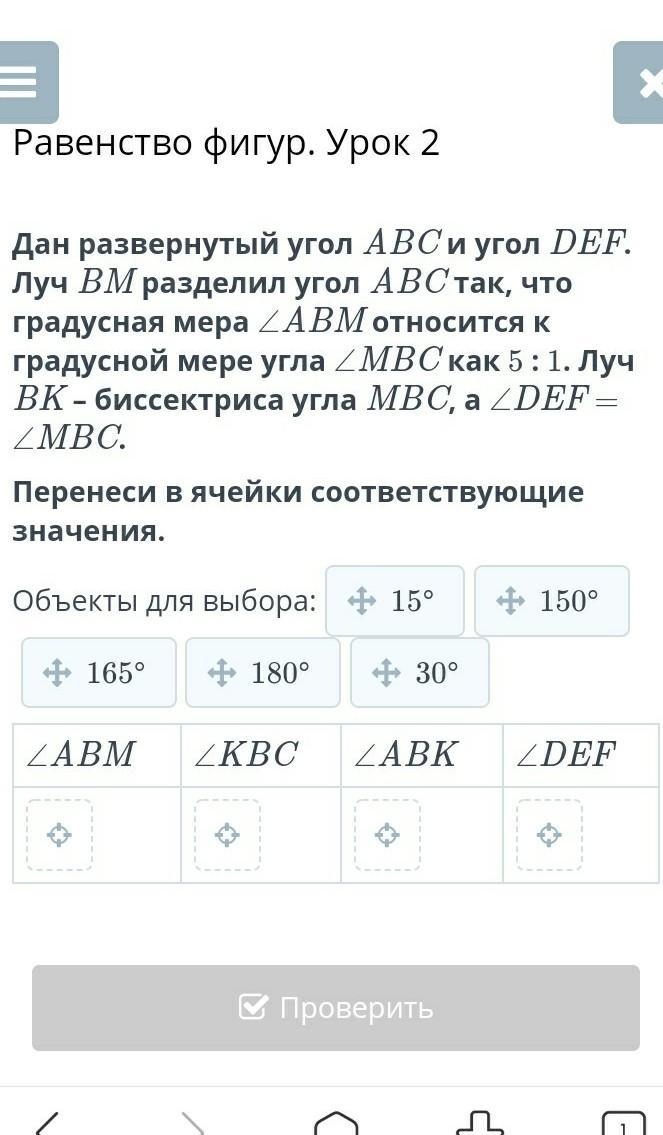Choose the 180° value chip

click(263, 672)
